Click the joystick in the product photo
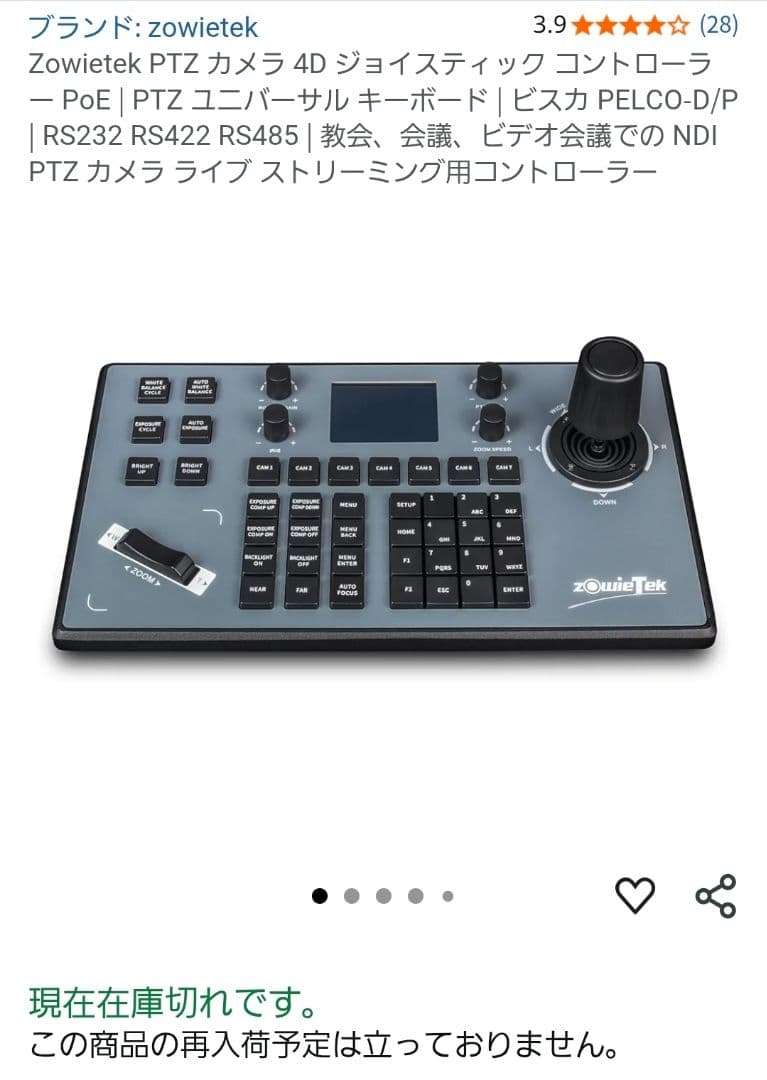The image size is (767, 1080). pyautogui.click(x=610, y=385)
